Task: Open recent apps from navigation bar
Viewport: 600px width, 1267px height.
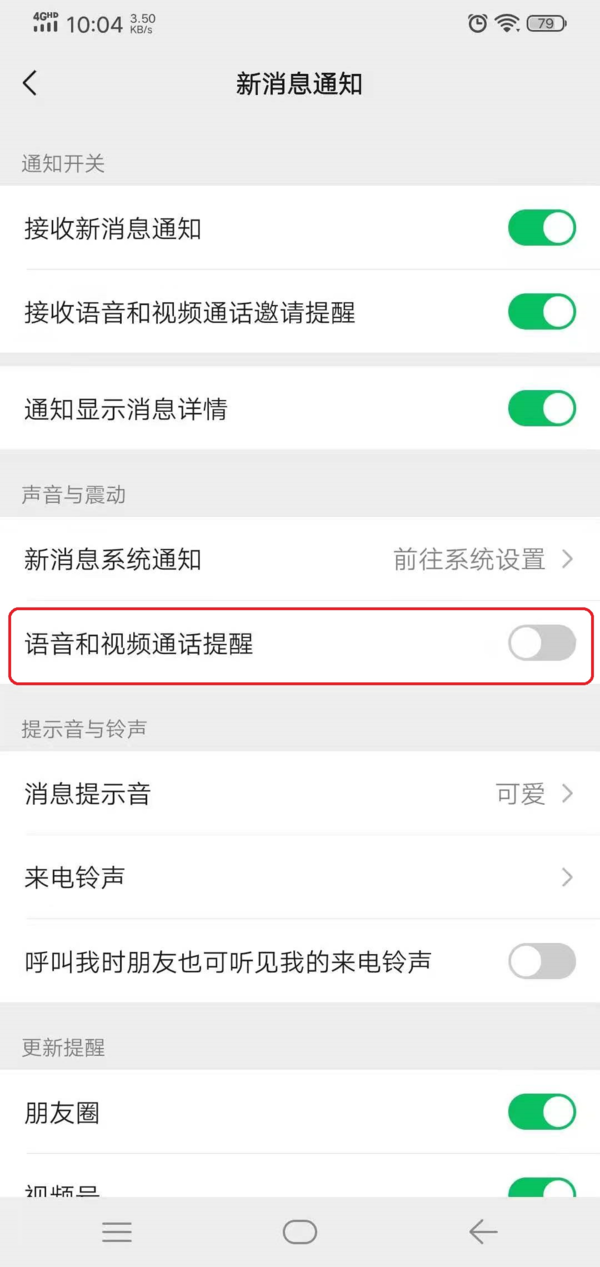Action: pos(117,1232)
